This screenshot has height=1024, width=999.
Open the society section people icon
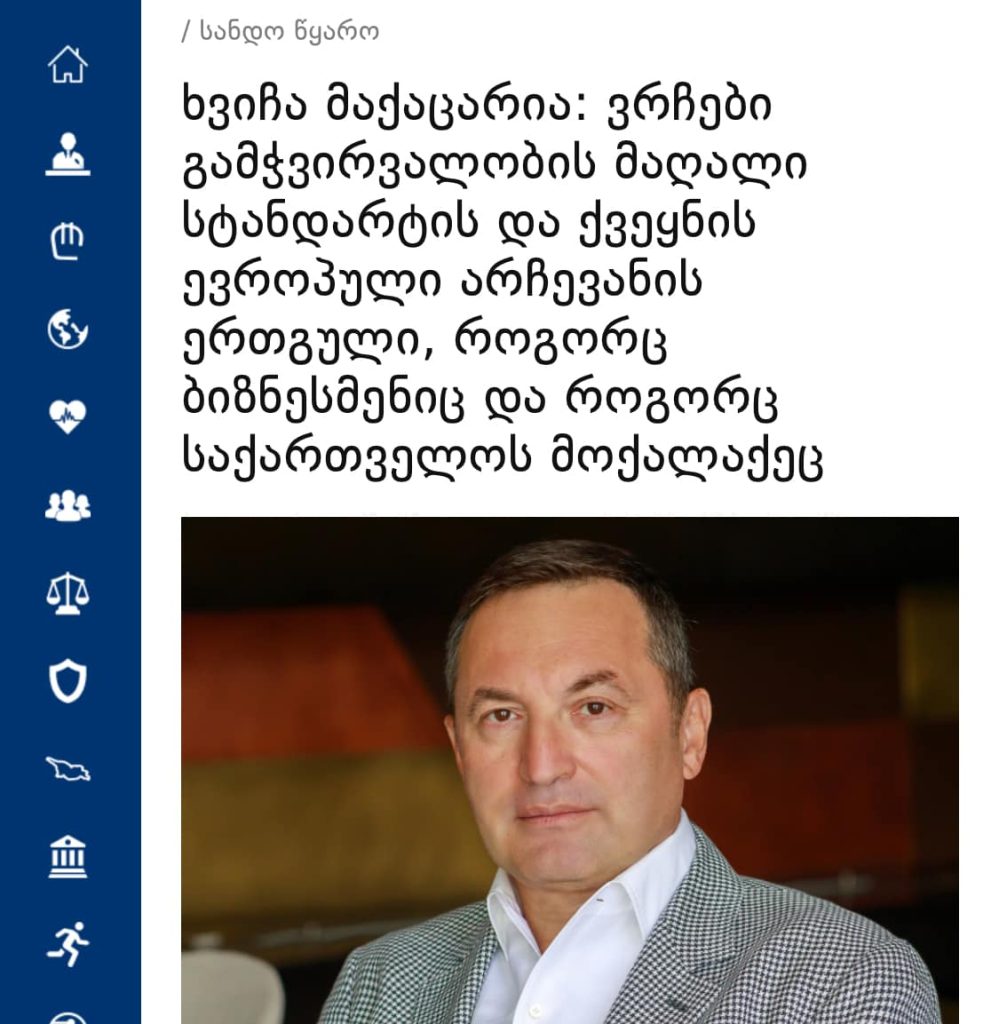(68, 505)
